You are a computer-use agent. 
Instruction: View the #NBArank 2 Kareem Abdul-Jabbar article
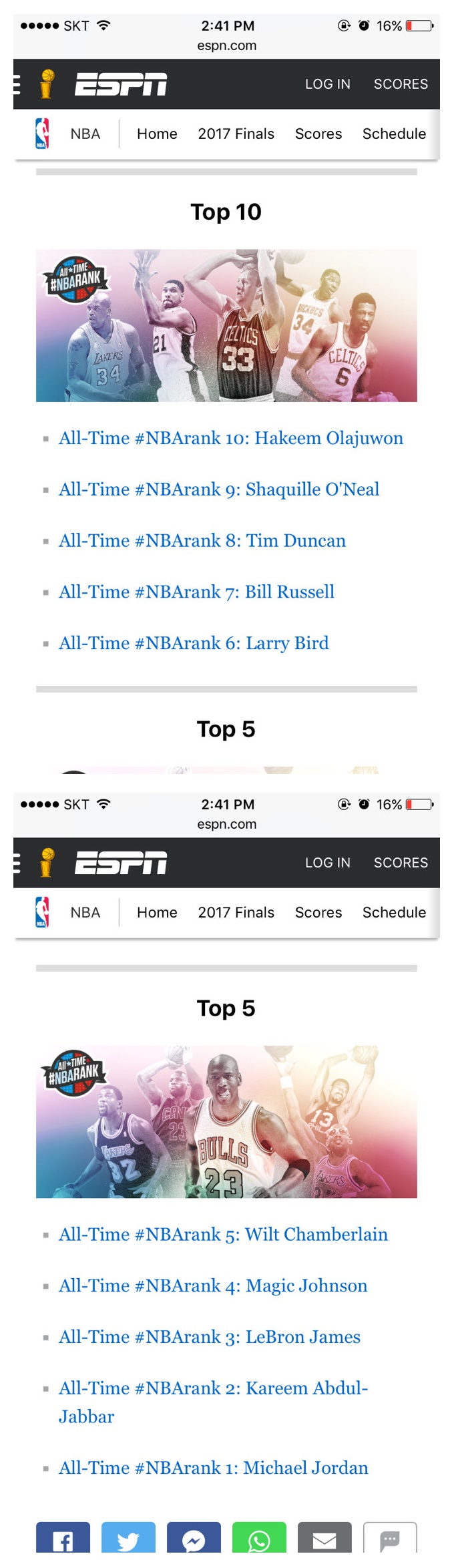coord(212,1388)
